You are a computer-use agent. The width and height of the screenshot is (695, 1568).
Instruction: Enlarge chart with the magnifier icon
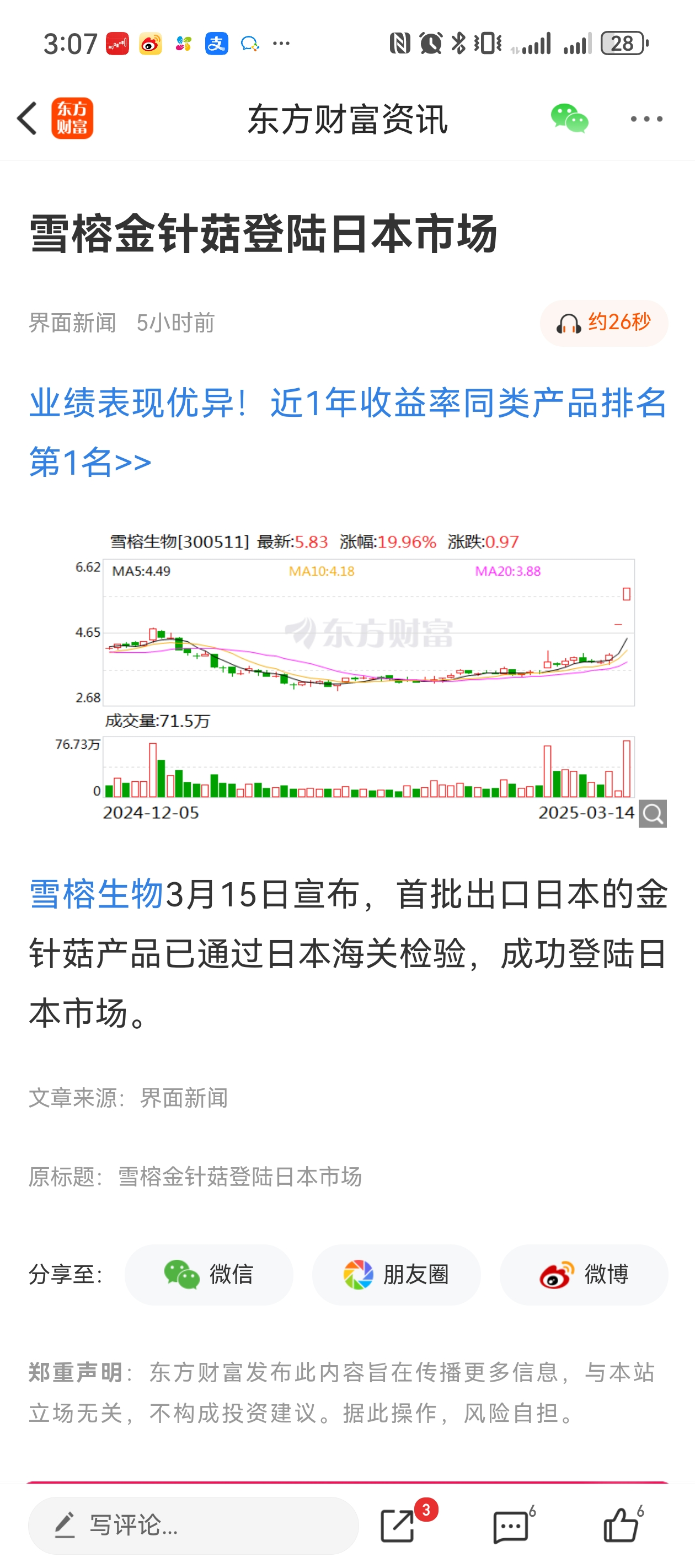tap(653, 814)
